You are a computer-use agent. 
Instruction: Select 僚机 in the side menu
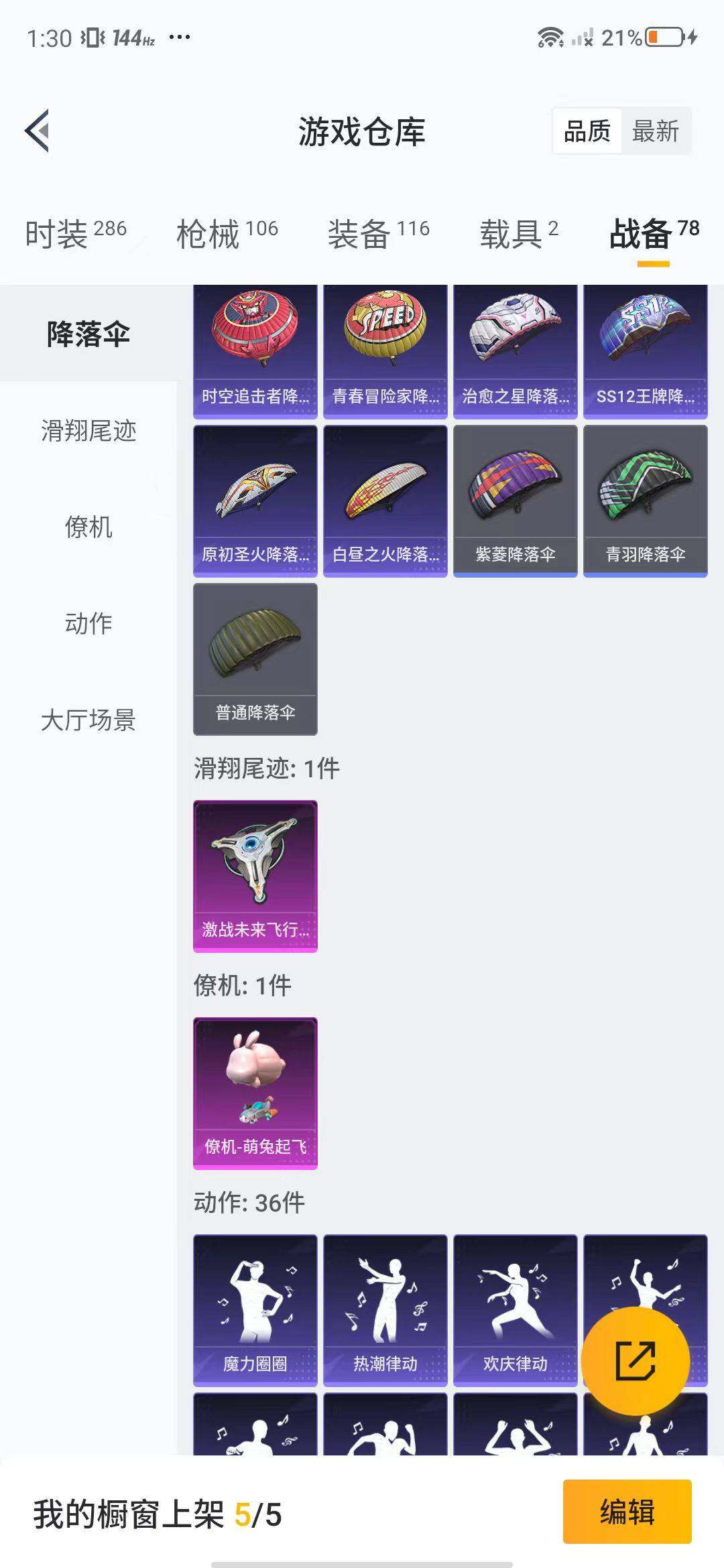click(88, 527)
